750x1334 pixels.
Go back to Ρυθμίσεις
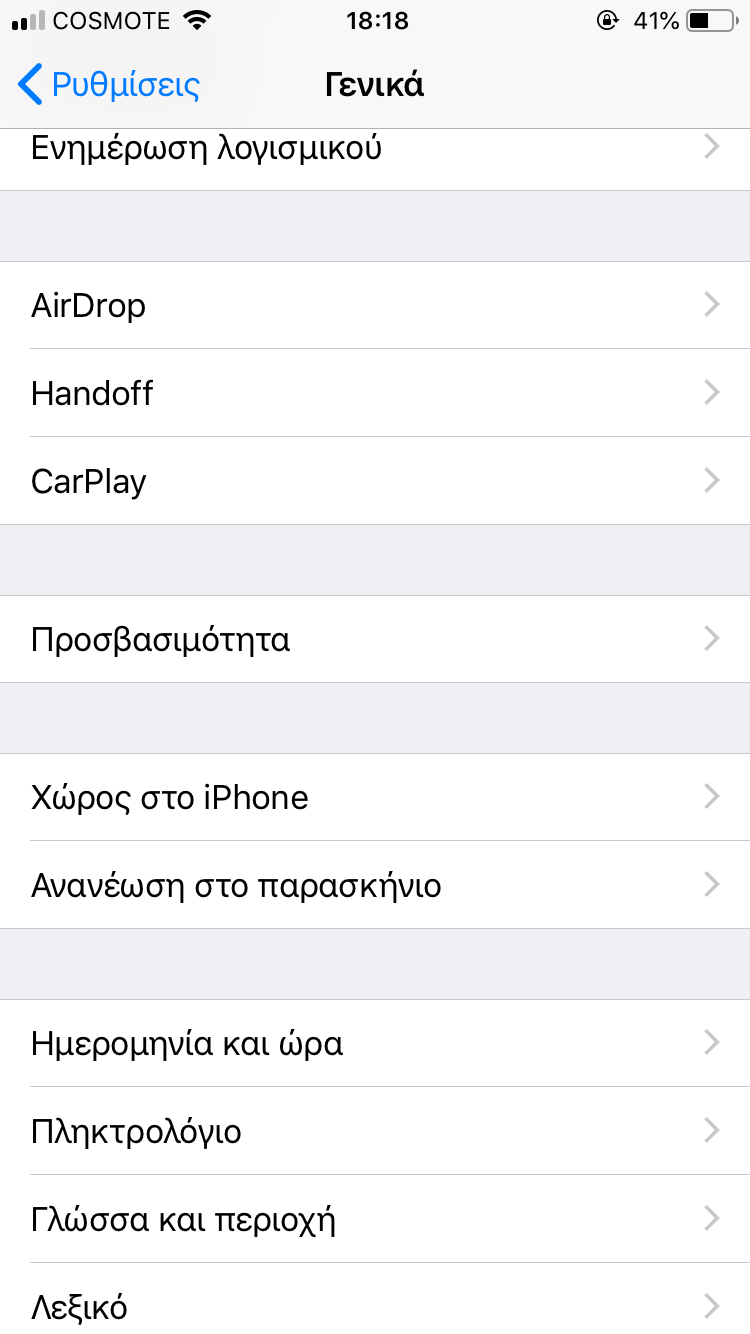109,85
